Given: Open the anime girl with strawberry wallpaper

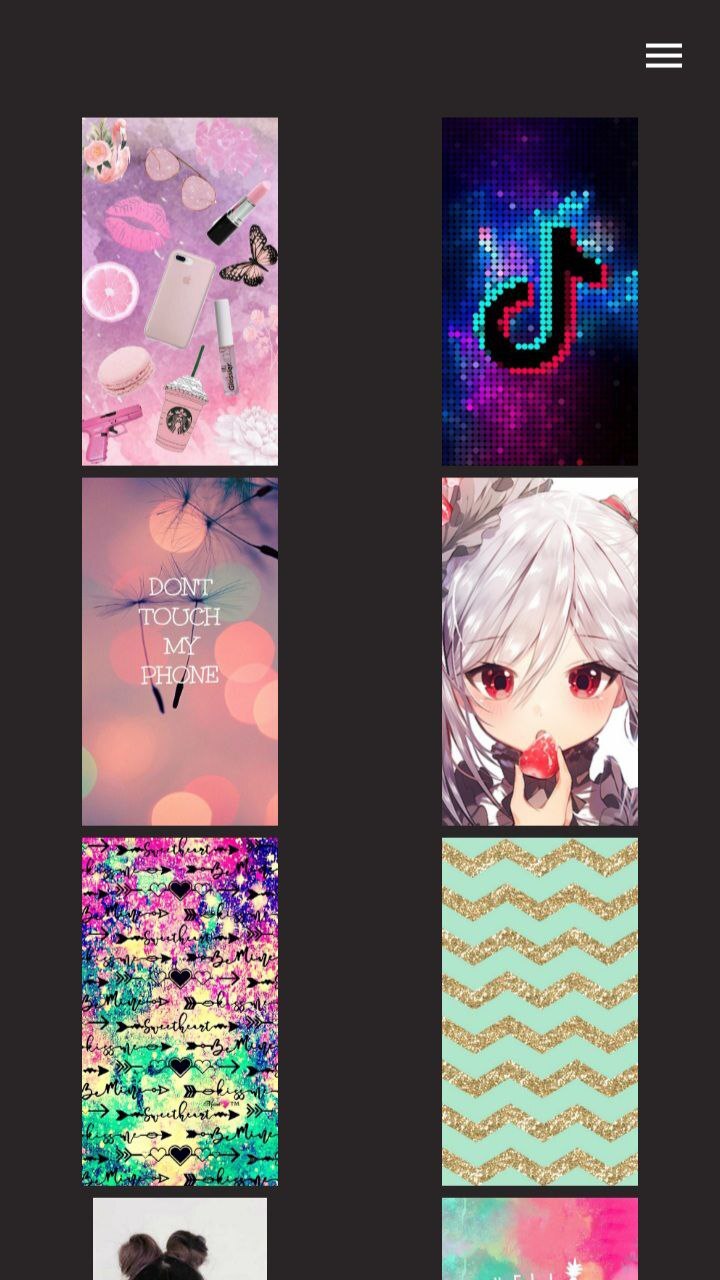Looking at the screenshot, I should click(540, 651).
